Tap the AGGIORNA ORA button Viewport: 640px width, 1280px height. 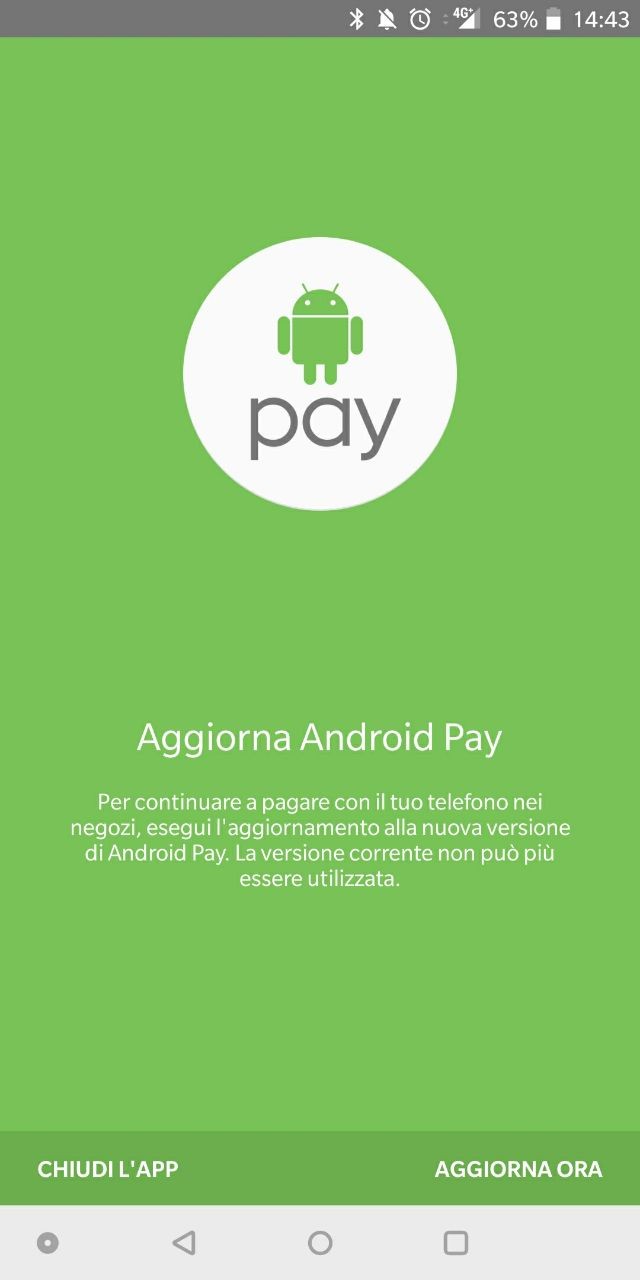point(518,1169)
